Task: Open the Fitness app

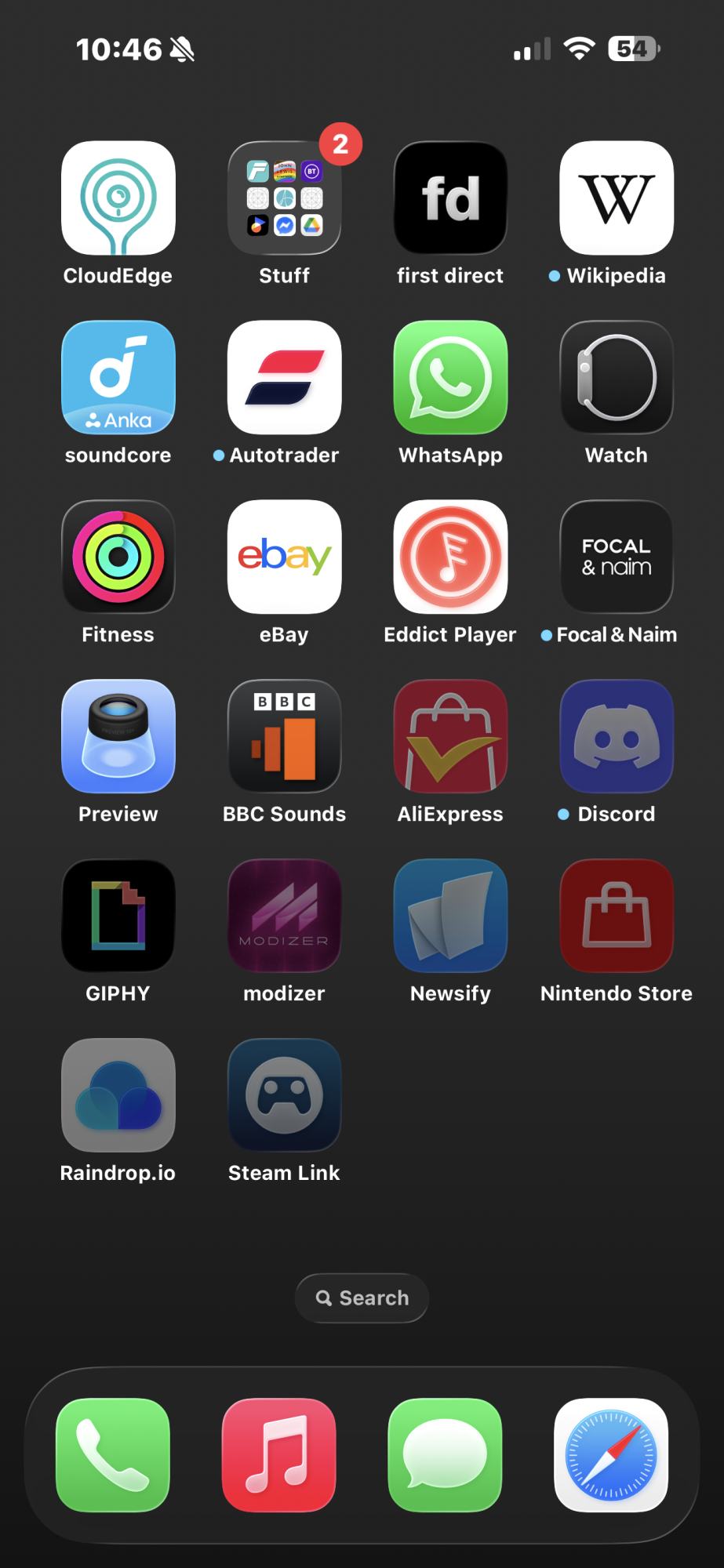Action: [x=118, y=557]
